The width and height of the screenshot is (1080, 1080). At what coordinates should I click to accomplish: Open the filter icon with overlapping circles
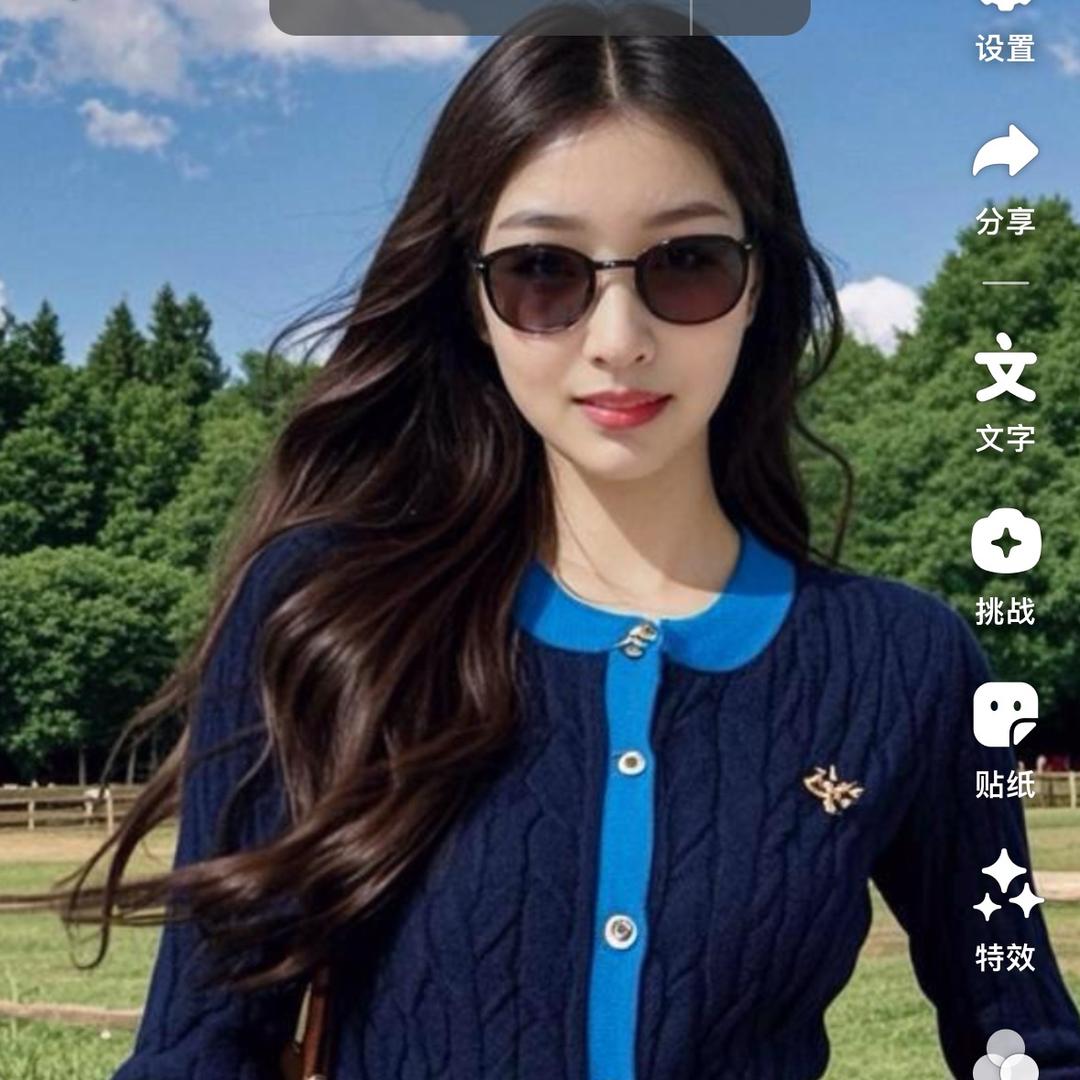tap(1005, 1055)
